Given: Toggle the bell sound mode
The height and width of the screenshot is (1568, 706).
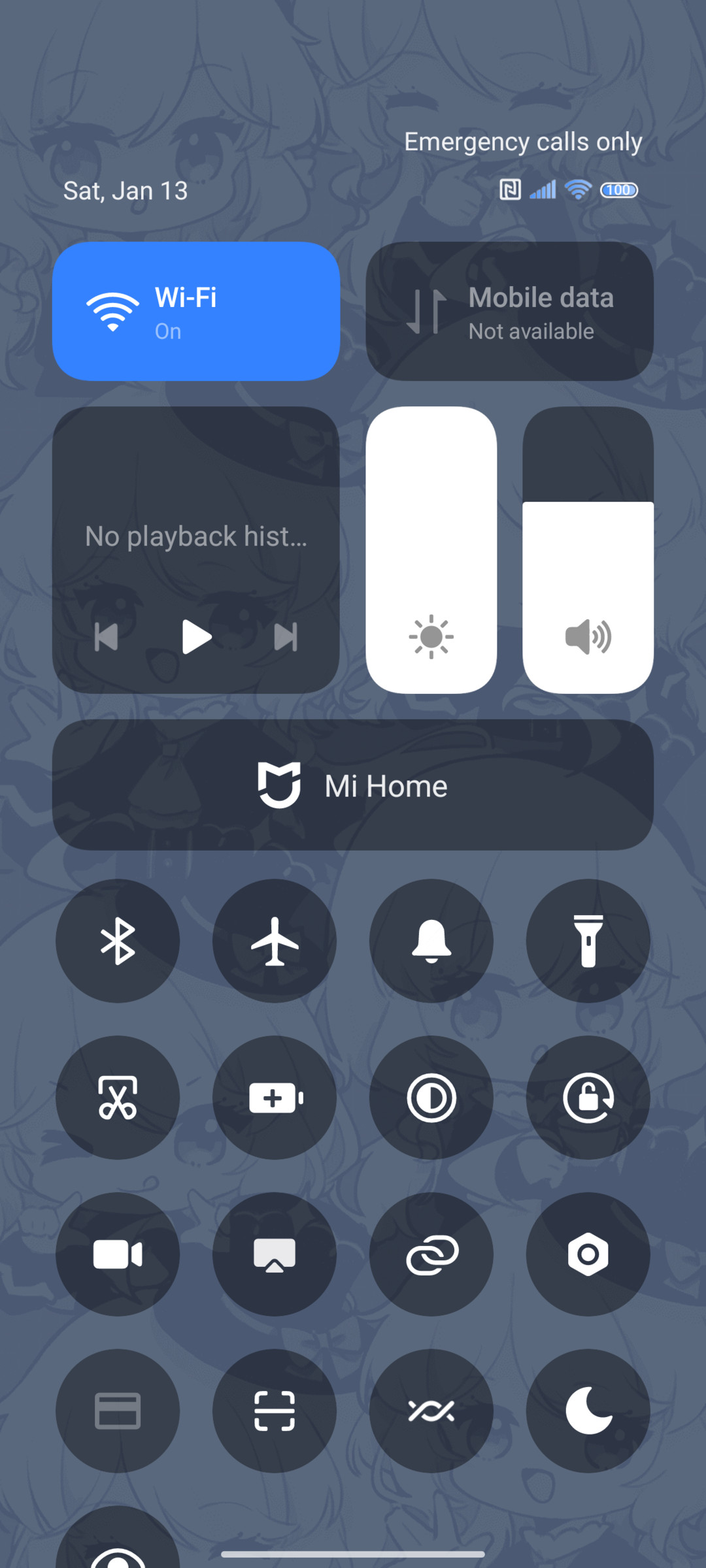Looking at the screenshot, I should 431,941.
